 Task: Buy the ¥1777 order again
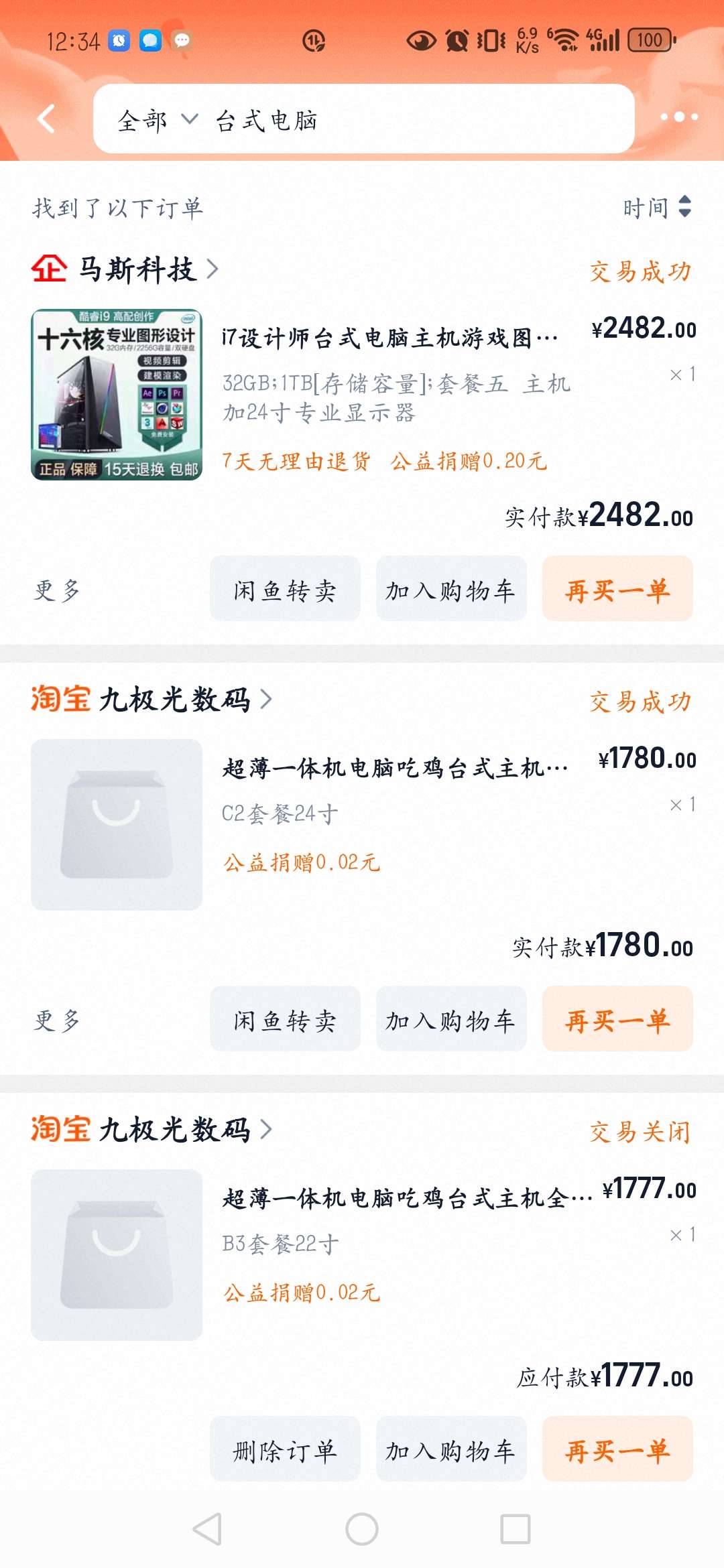617,1449
